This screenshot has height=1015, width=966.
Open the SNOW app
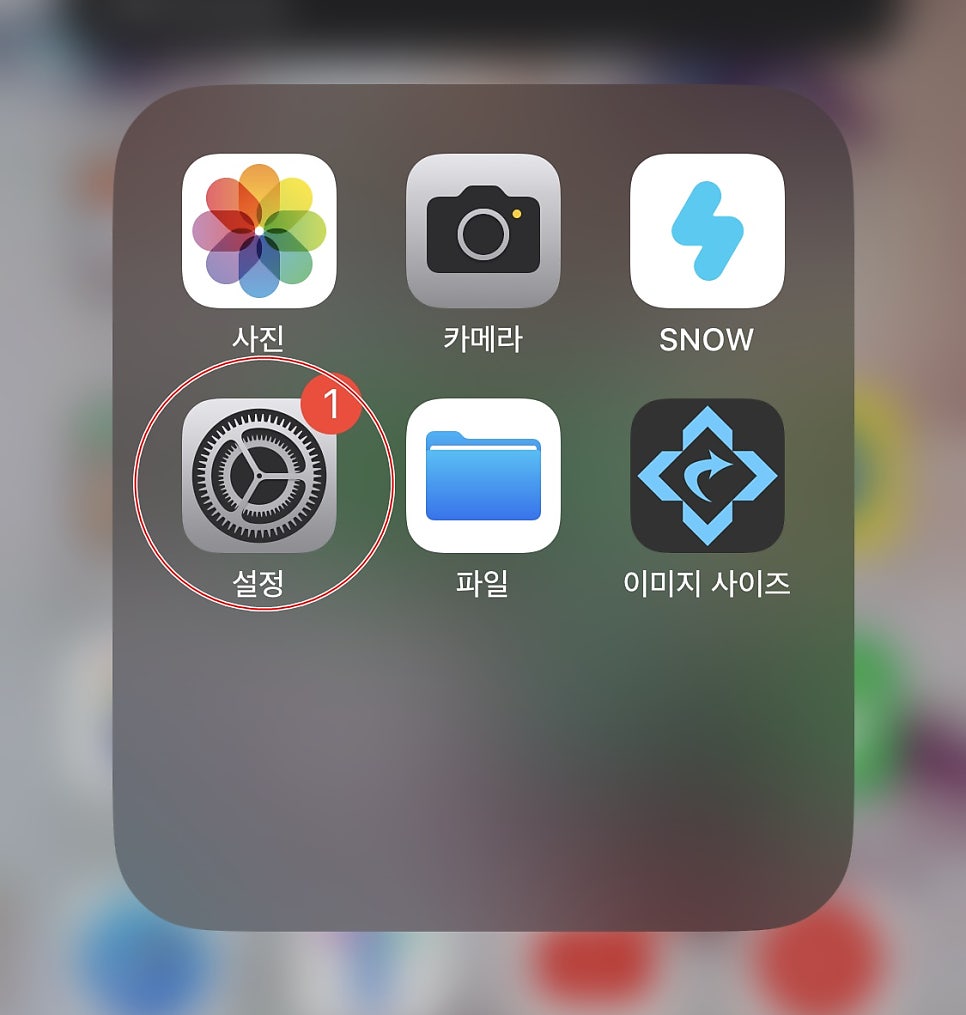[707, 231]
